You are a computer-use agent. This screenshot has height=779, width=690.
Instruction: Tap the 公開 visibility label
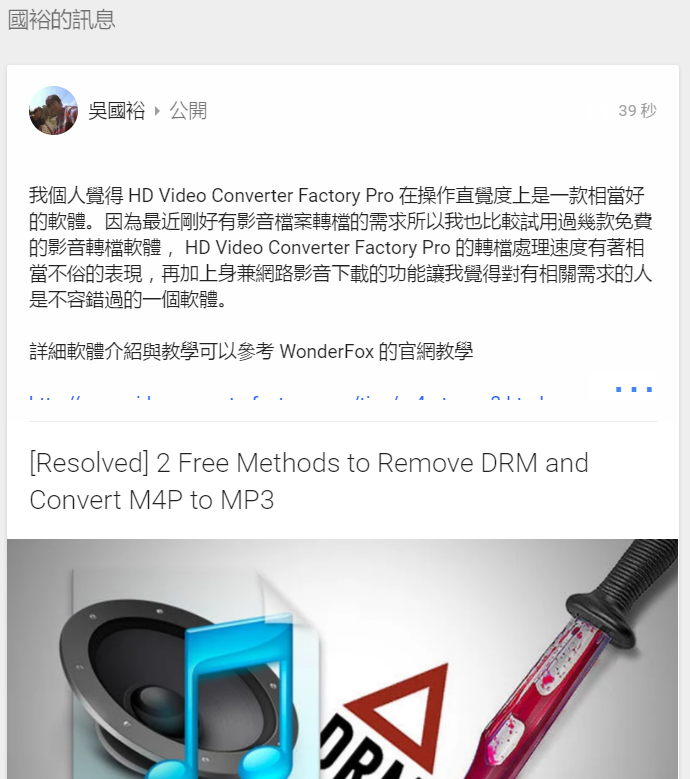[188, 111]
